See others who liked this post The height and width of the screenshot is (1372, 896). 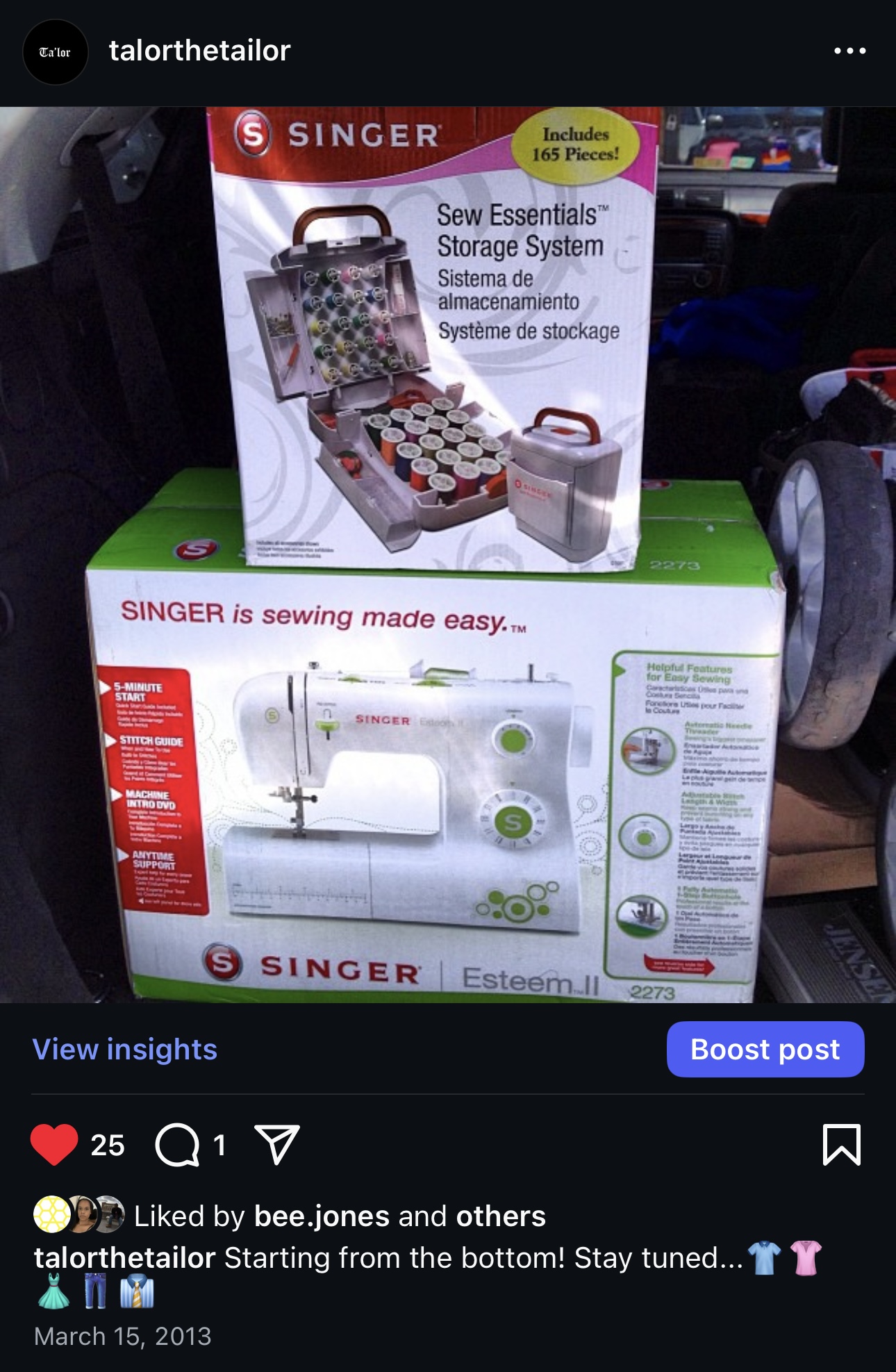[500, 1216]
